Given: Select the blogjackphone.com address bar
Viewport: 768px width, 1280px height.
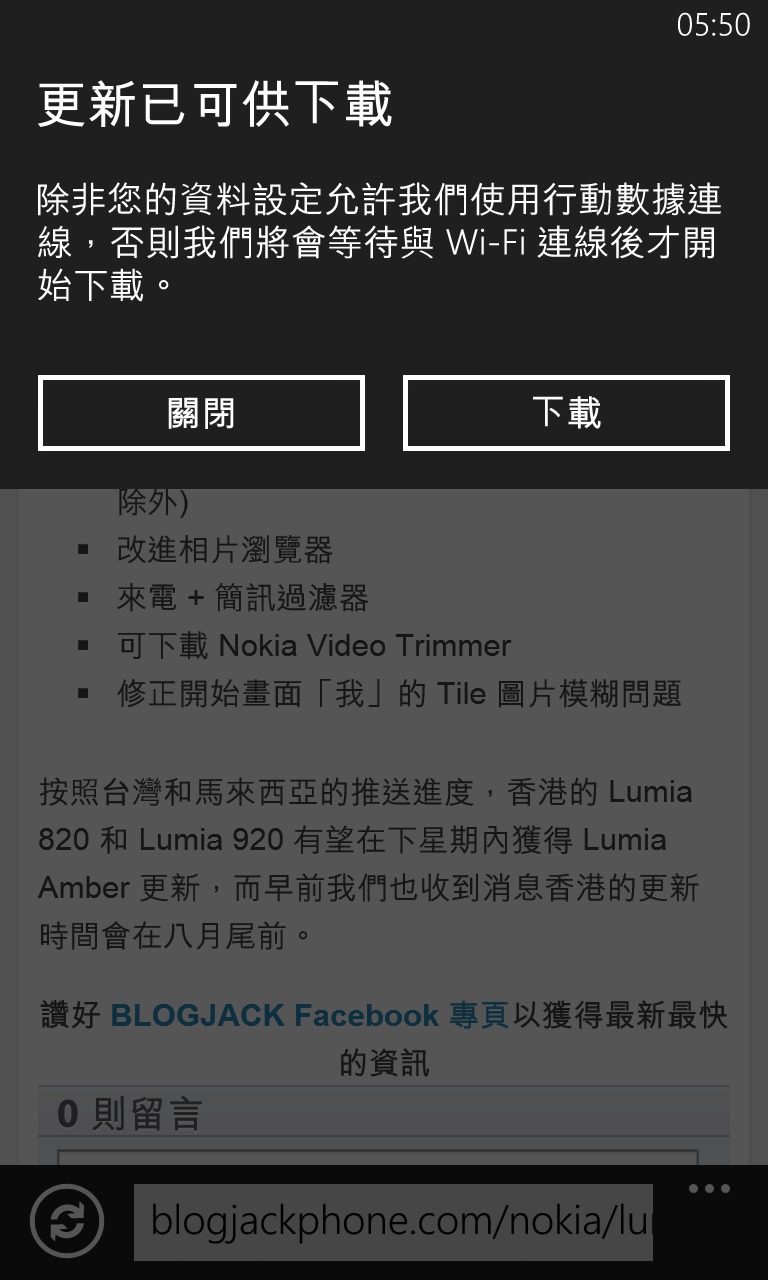Looking at the screenshot, I should (x=393, y=1221).
